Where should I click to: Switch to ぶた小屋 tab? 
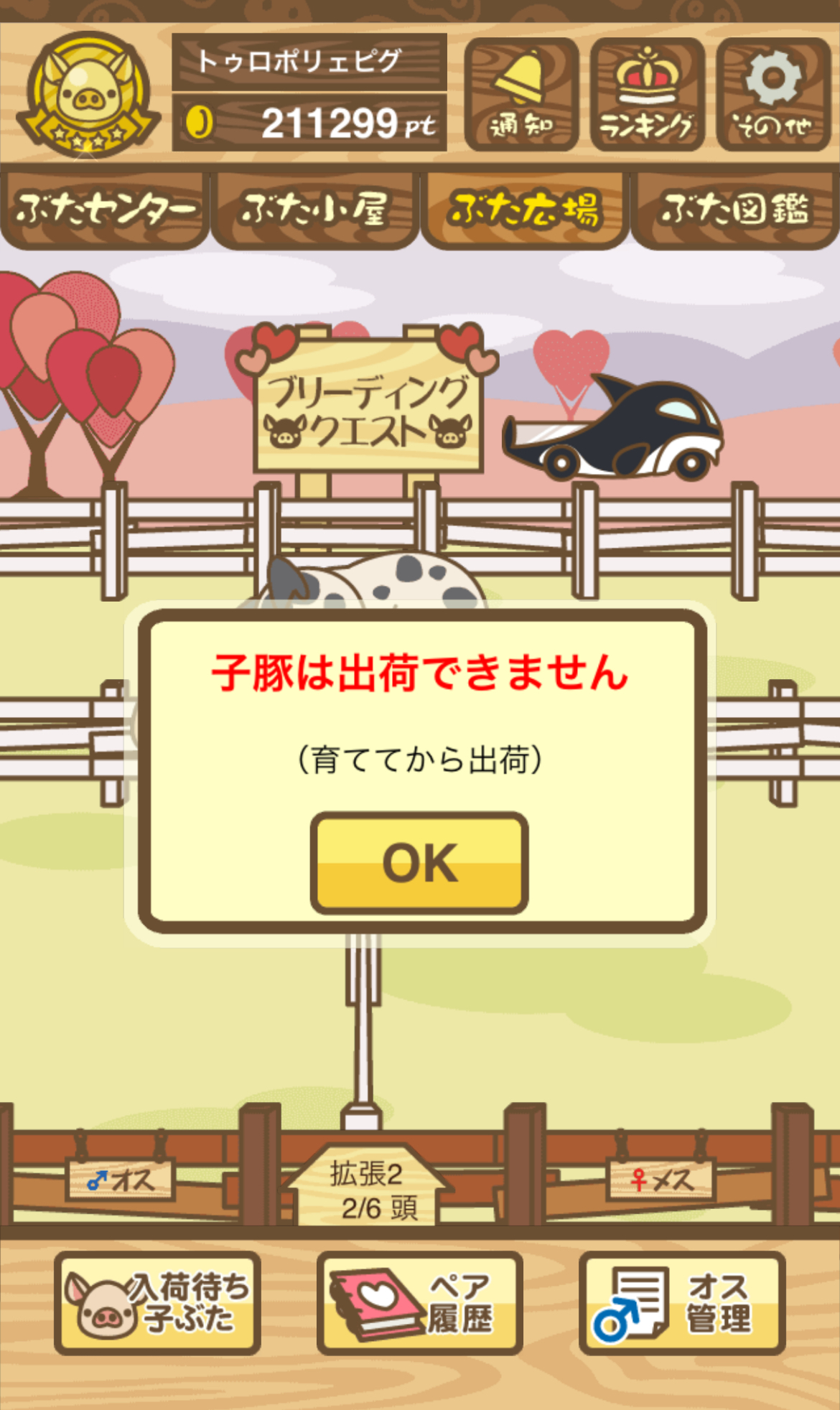click(x=314, y=210)
